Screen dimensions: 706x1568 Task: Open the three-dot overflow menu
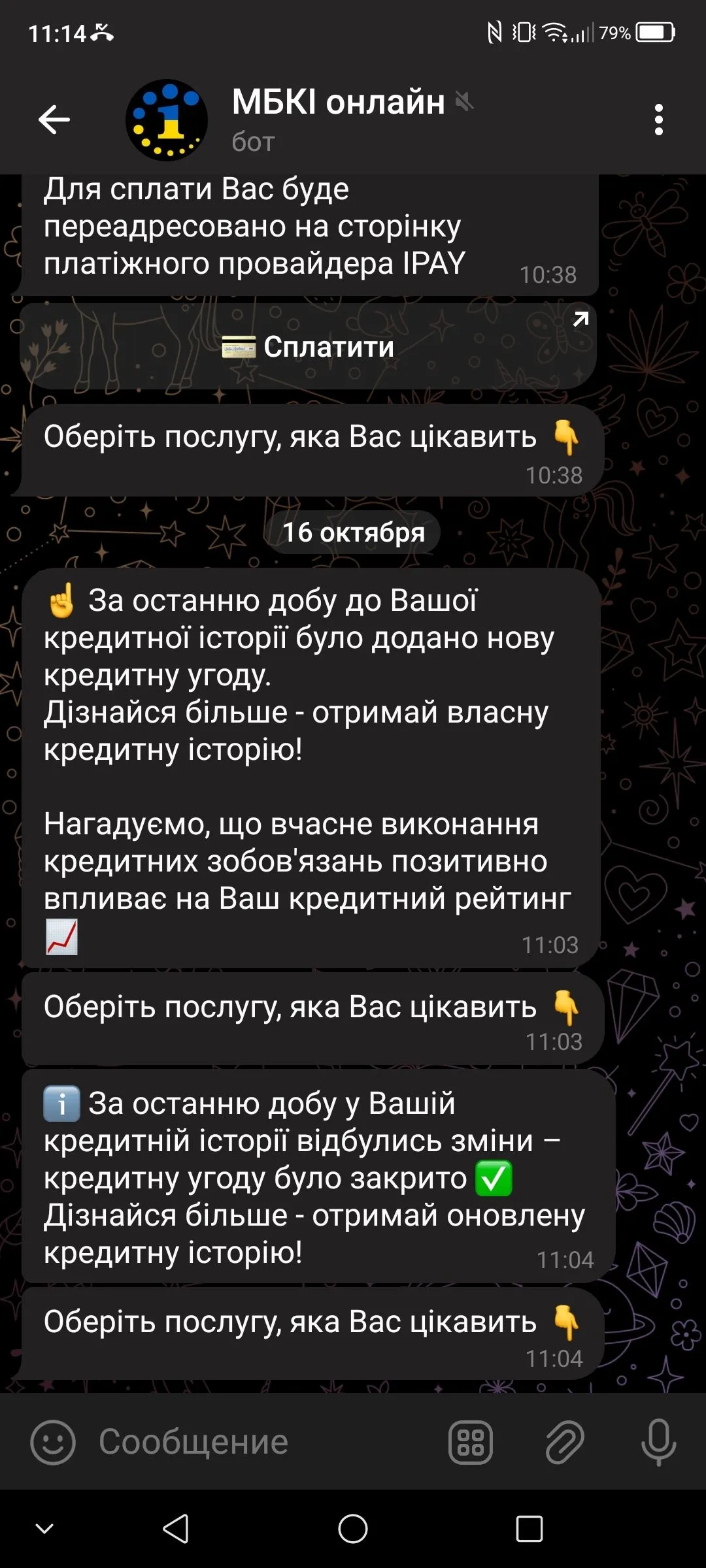[658, 120]
